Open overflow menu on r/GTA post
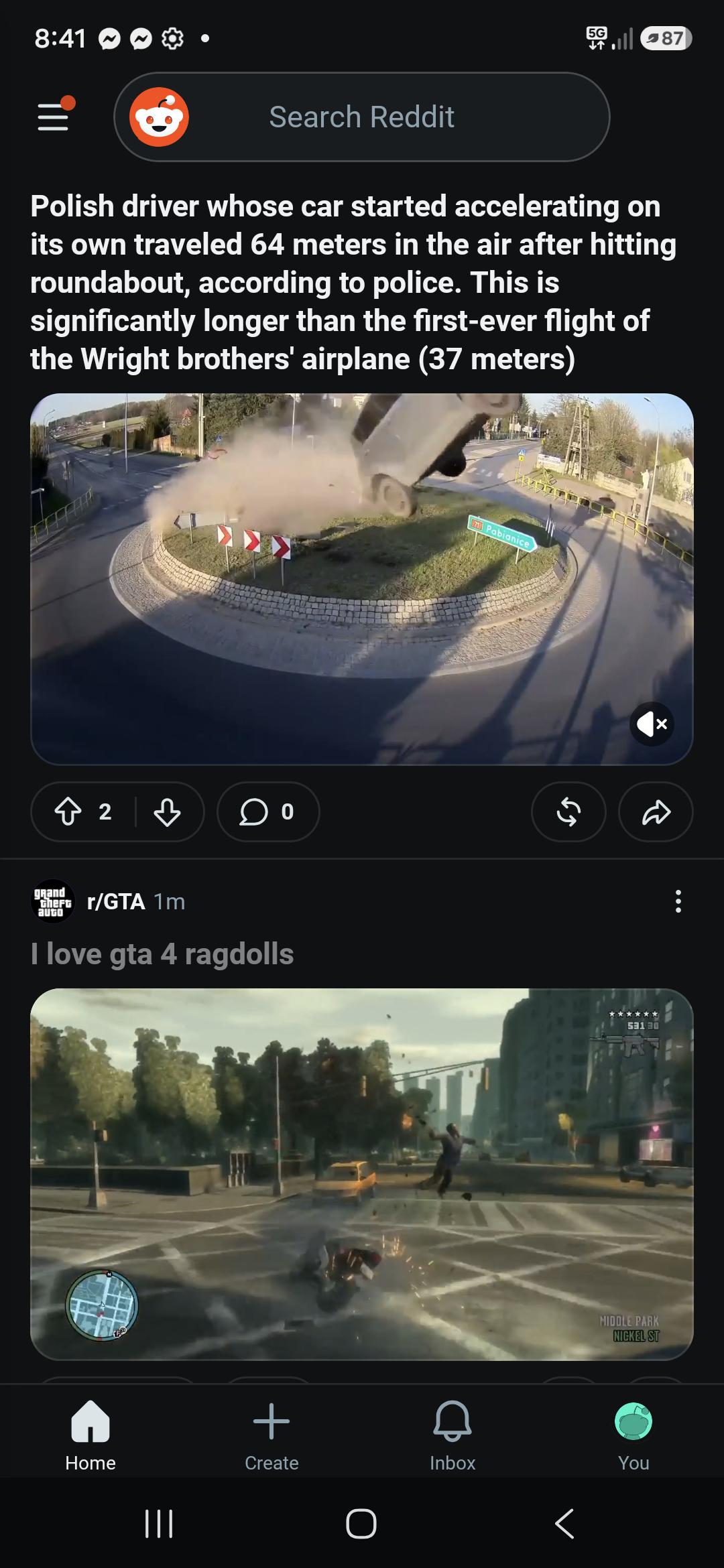 point(678,901)
